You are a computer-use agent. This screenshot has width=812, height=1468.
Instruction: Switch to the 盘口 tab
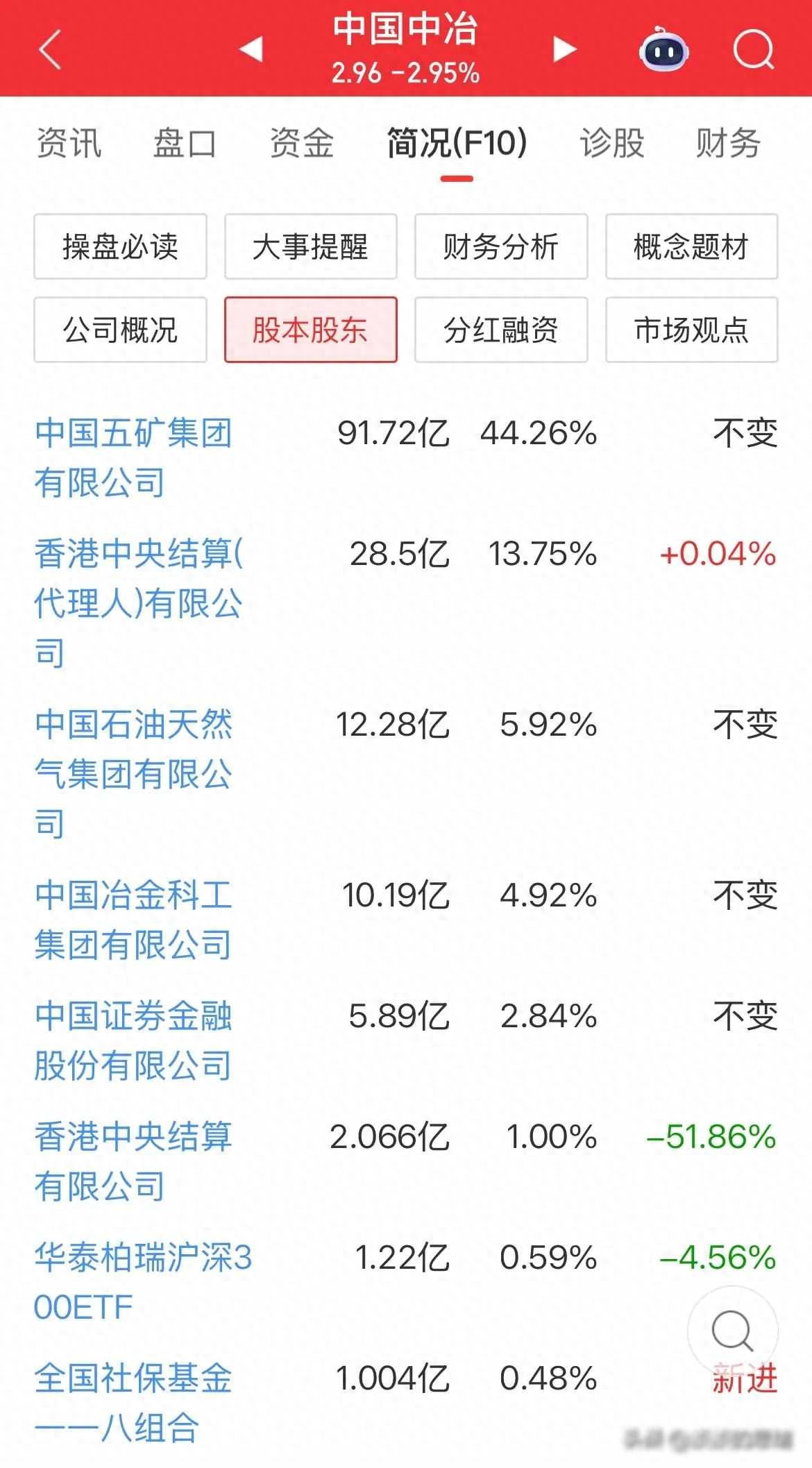click(184, 144)
